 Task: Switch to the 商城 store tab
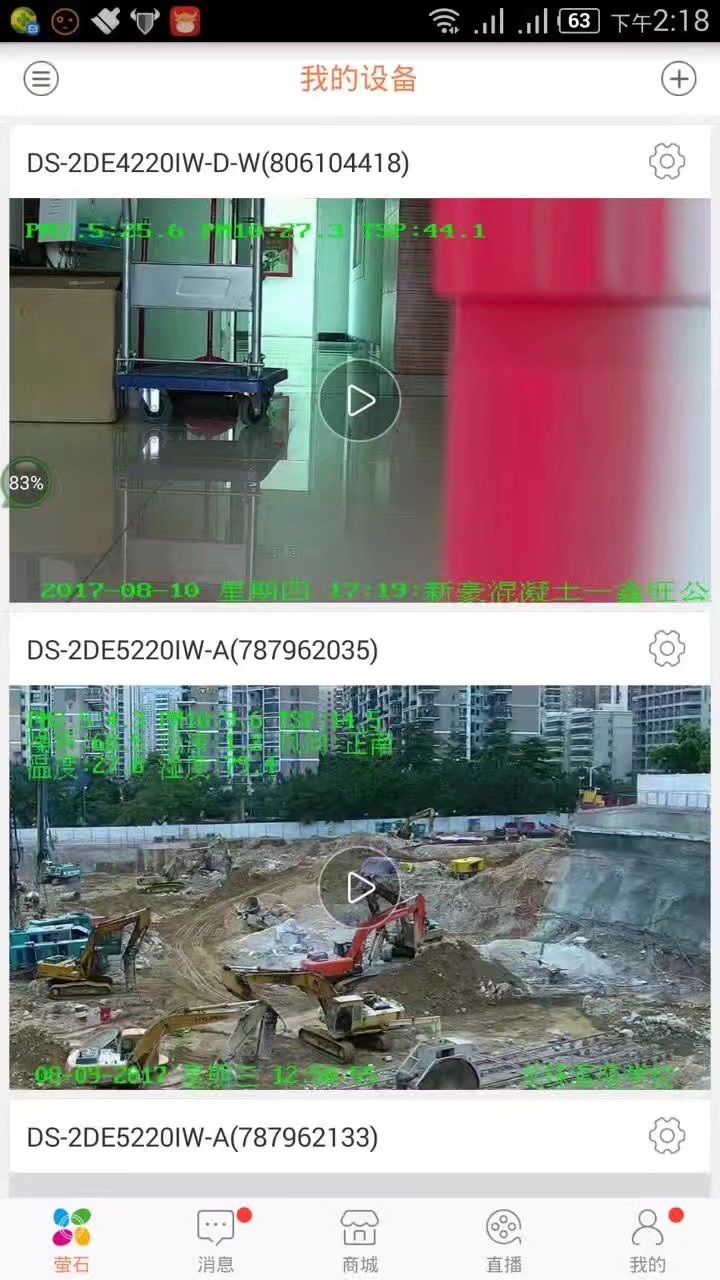coord(360,1238)
